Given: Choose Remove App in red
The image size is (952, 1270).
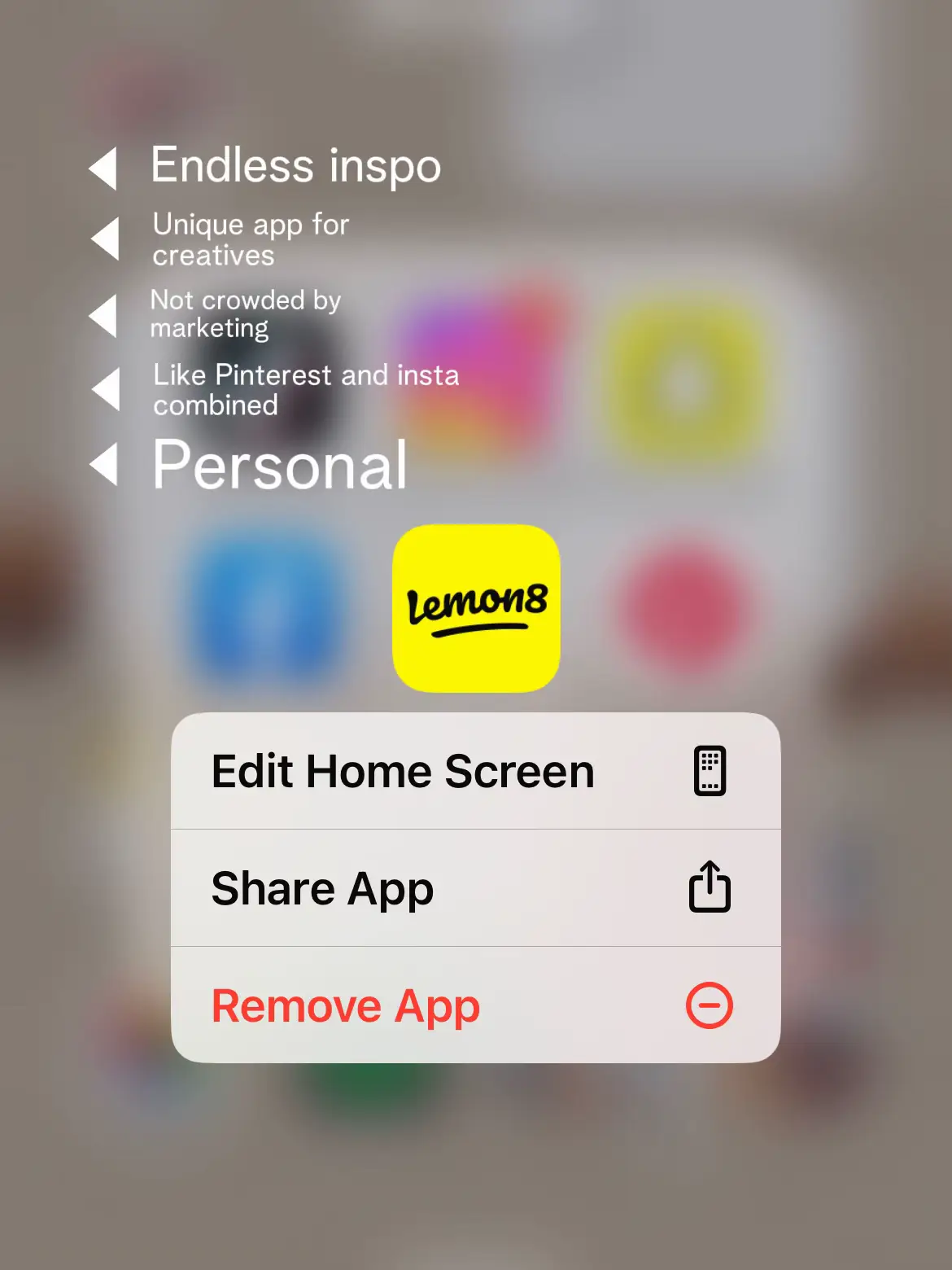Looking at the screenshot, I should click(x=344, y=1005).
